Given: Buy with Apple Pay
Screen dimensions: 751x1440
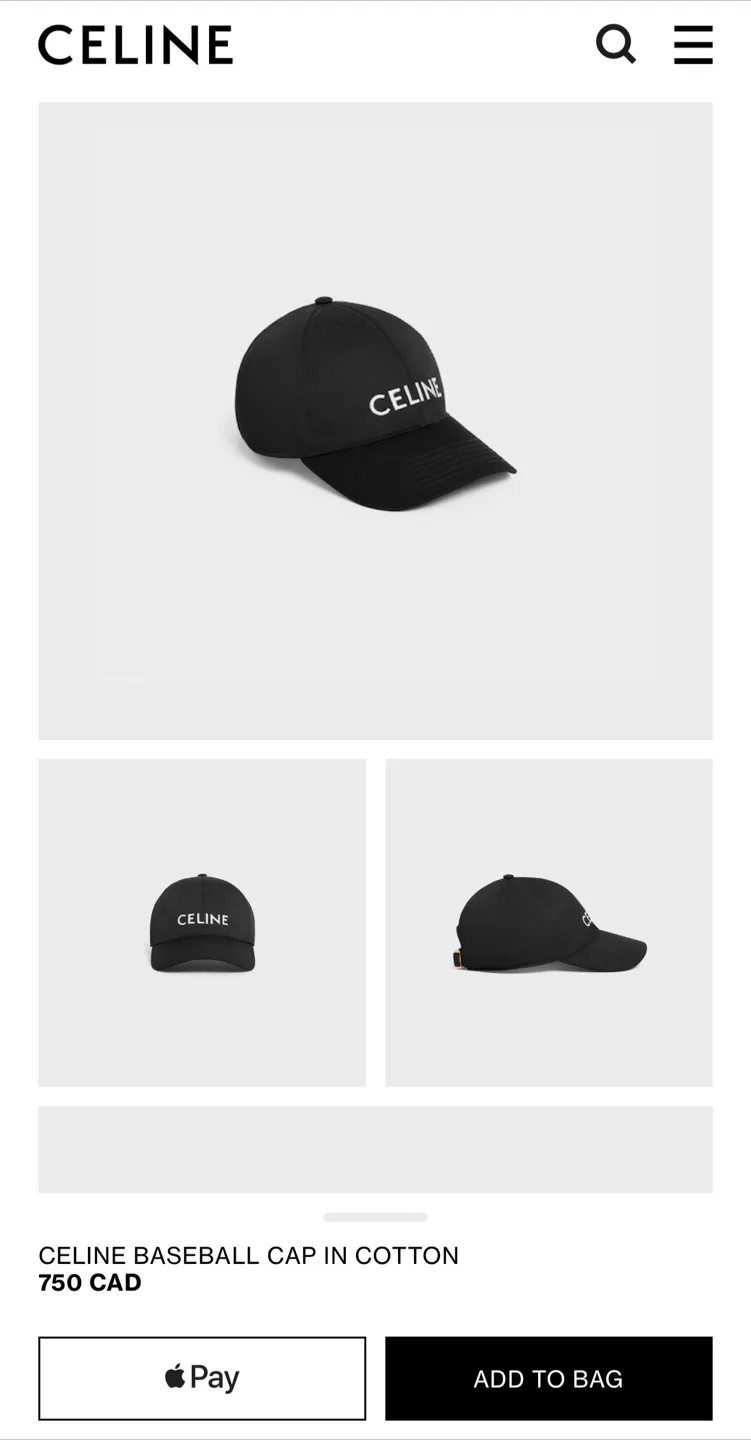Looking at the screenshot, I should [x=202, y=1378].
